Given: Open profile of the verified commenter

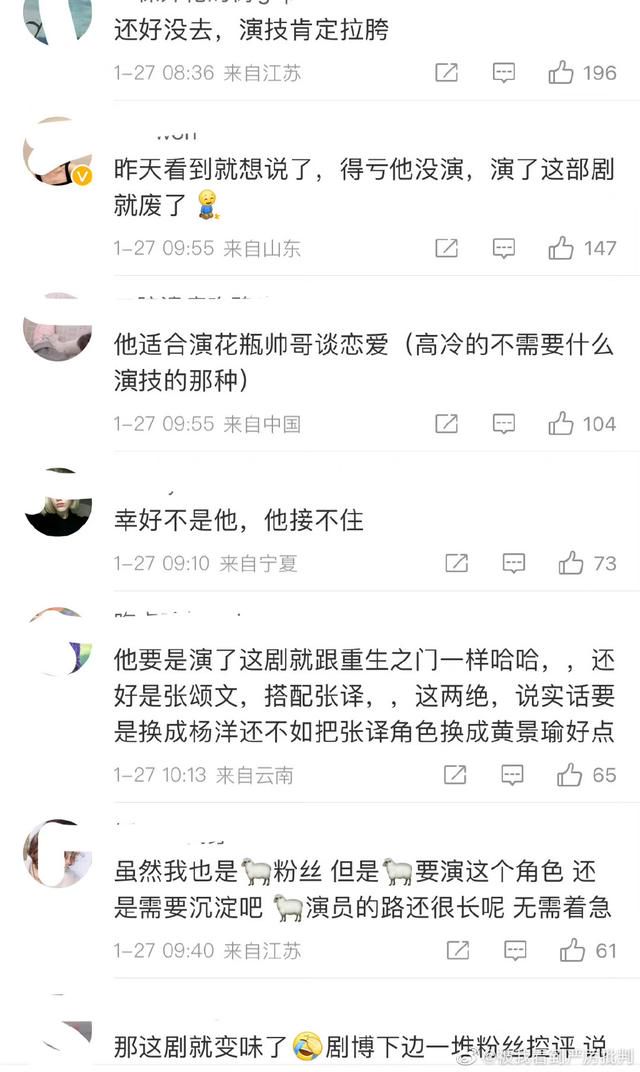Looking at the screenshot, I should tap(58, 151).
